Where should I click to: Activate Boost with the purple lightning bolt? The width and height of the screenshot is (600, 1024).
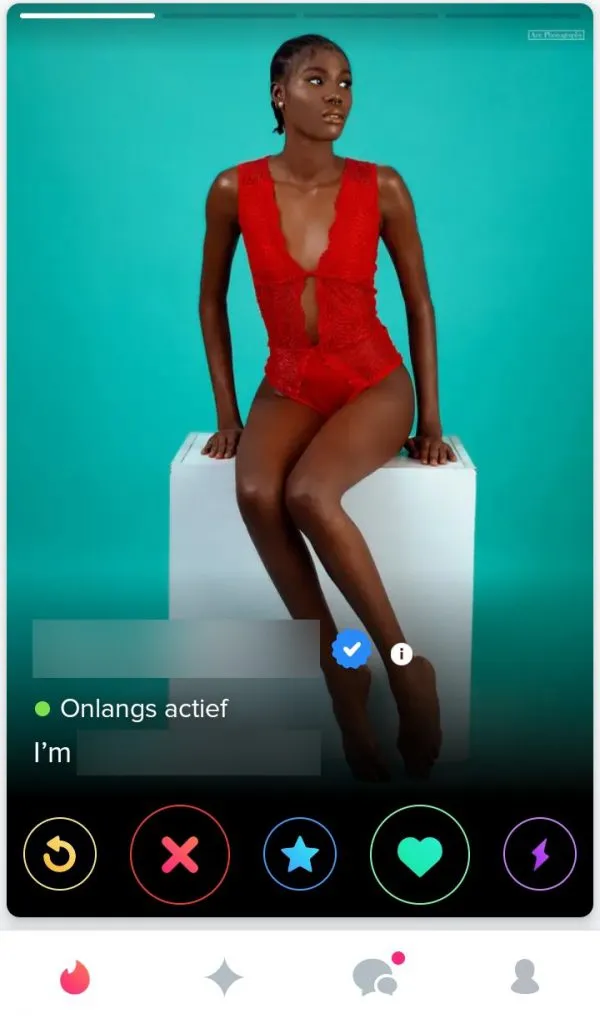[540, 854]
